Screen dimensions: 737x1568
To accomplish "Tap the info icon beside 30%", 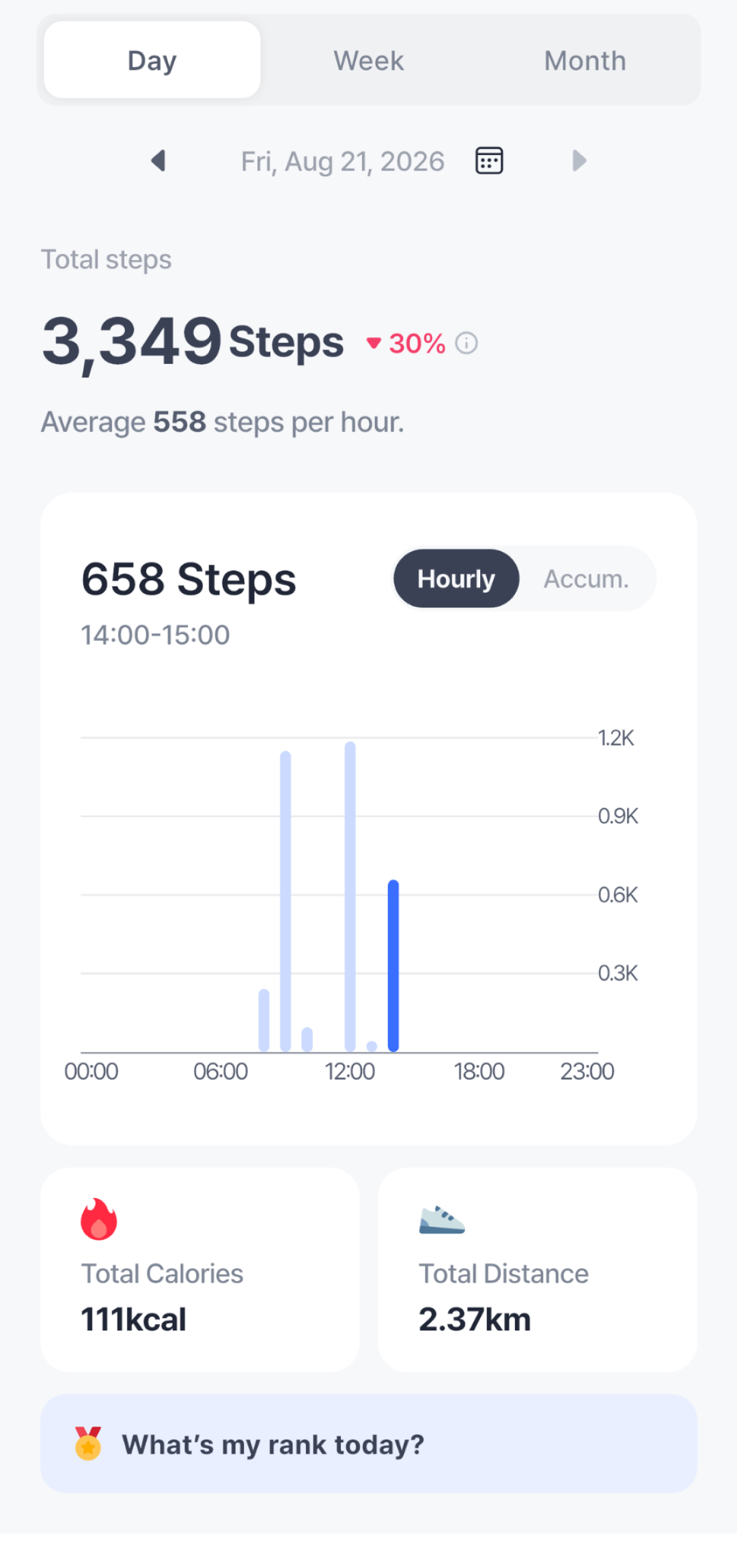I will pyautogui.click(x=467, y=343).
